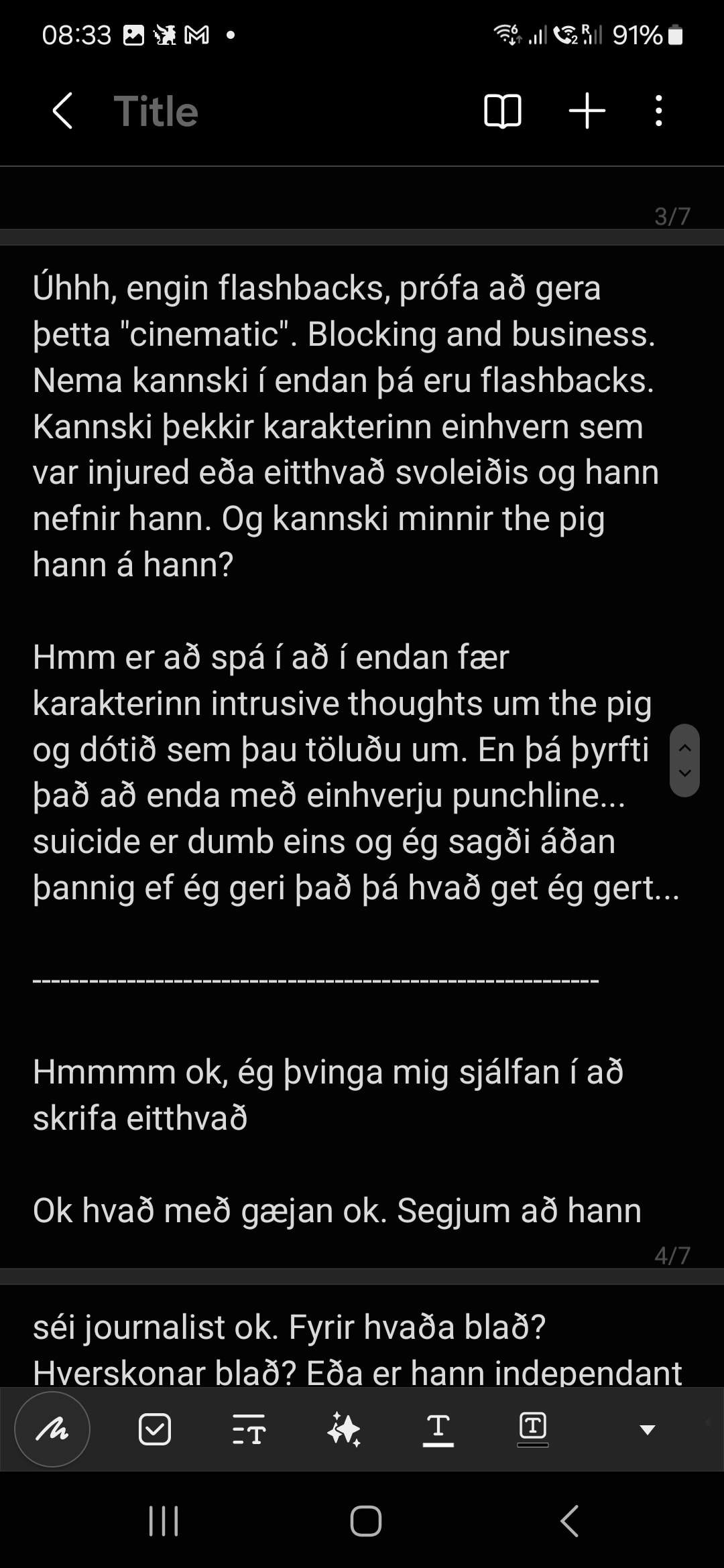Switch to reading mode

coord(502,111)
